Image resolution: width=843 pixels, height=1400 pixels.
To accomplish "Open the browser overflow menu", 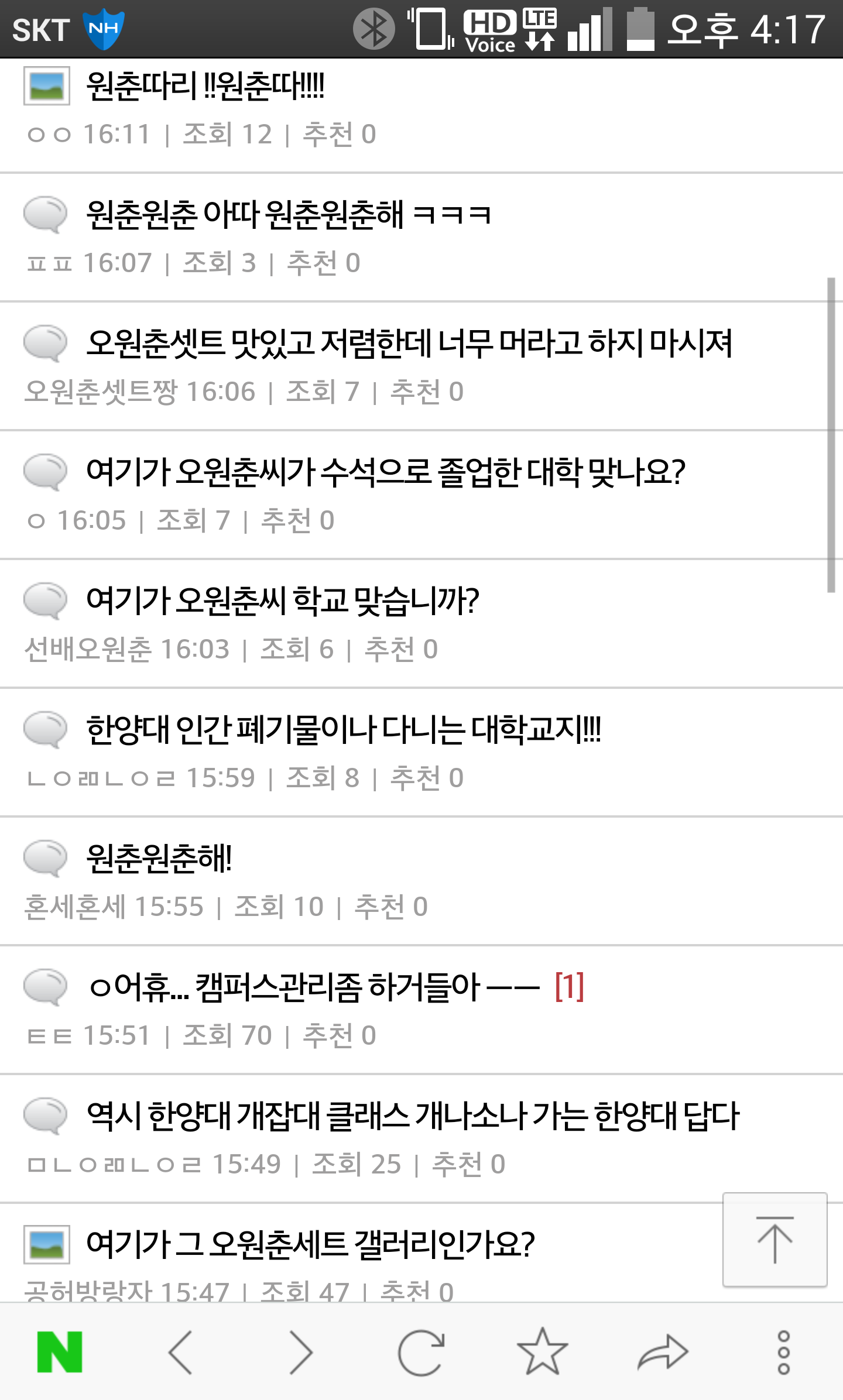I will [x=783, y=1352].
